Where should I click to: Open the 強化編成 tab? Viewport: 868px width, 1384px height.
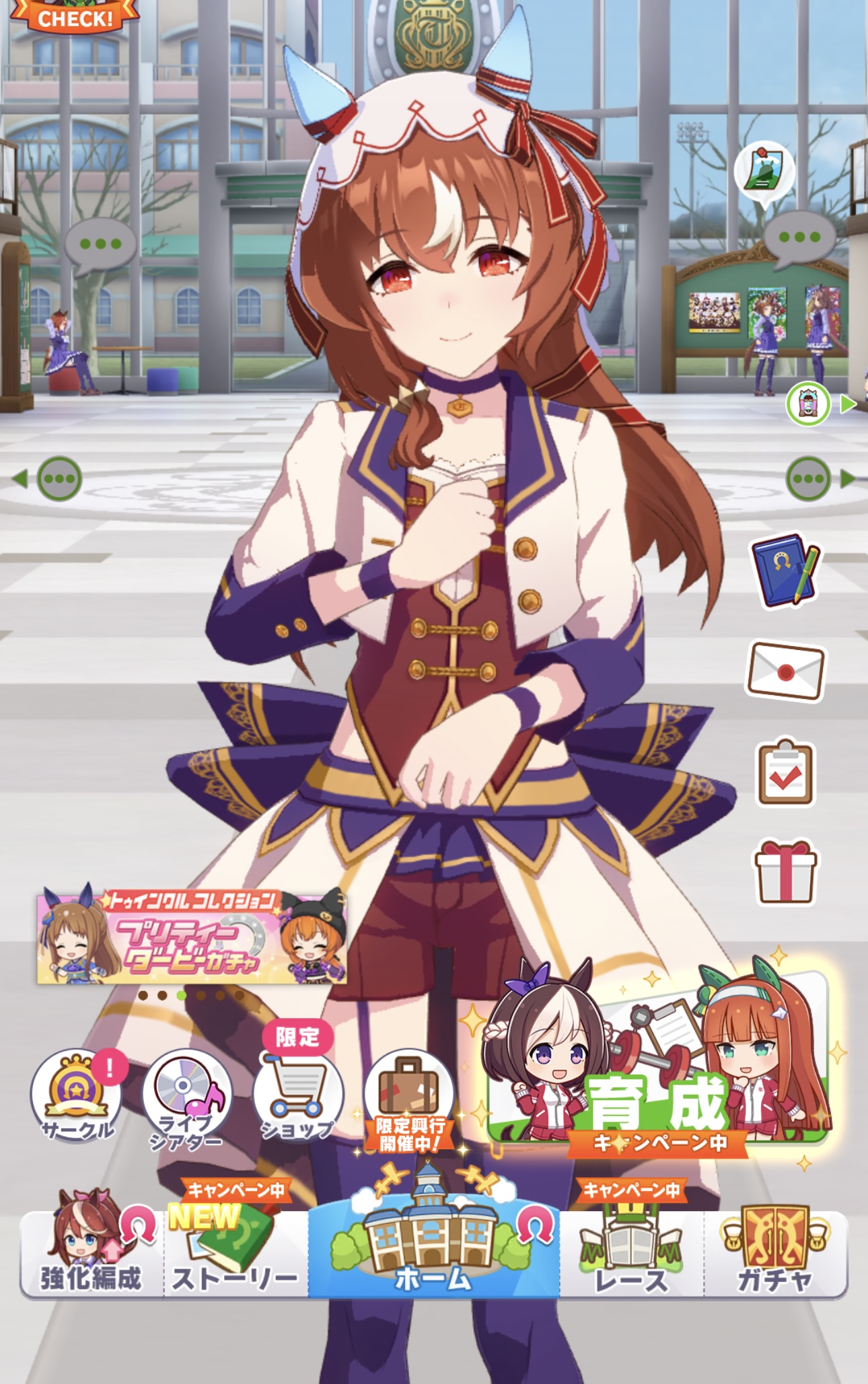click(91, 1251)
